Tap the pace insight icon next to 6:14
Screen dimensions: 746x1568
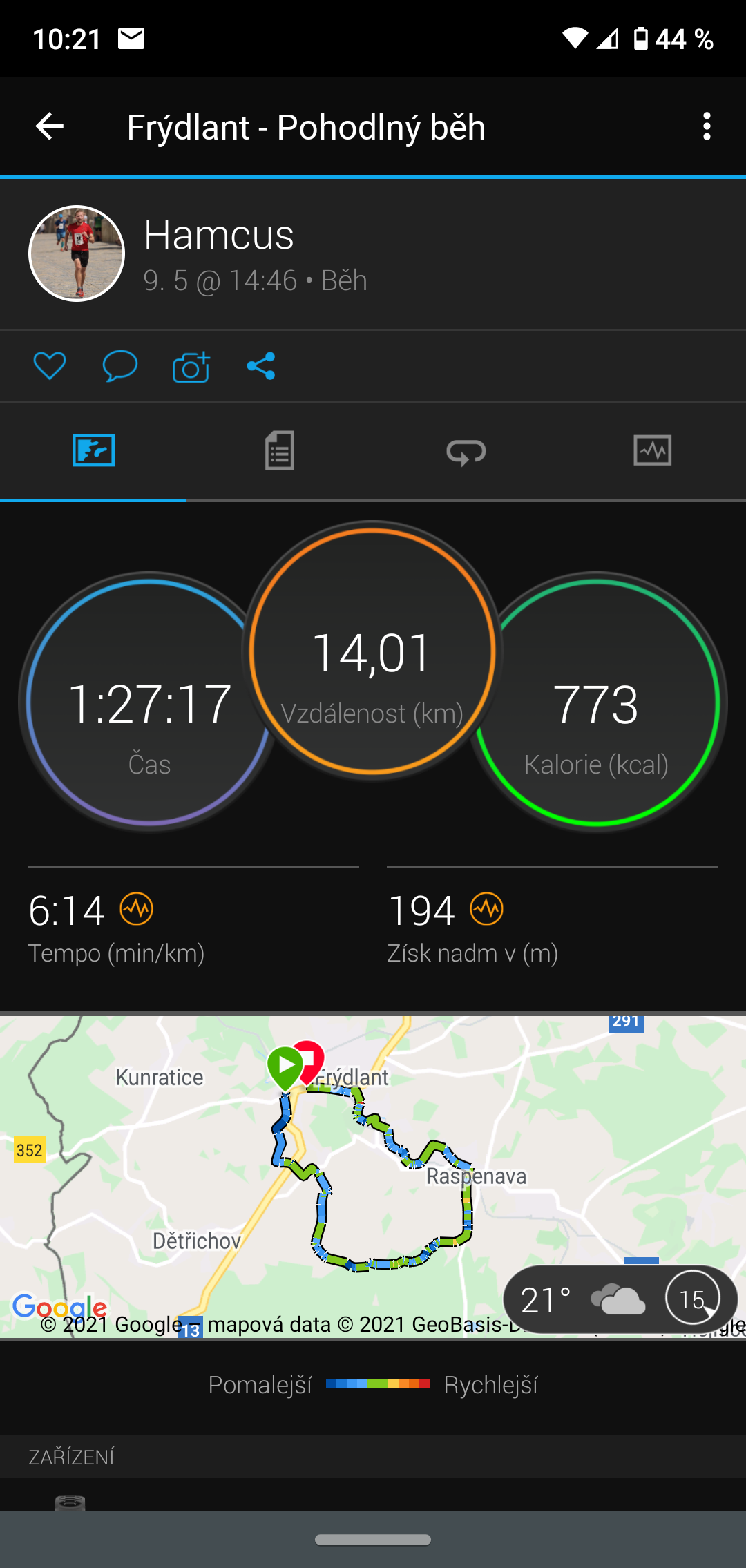coord(137,908)
